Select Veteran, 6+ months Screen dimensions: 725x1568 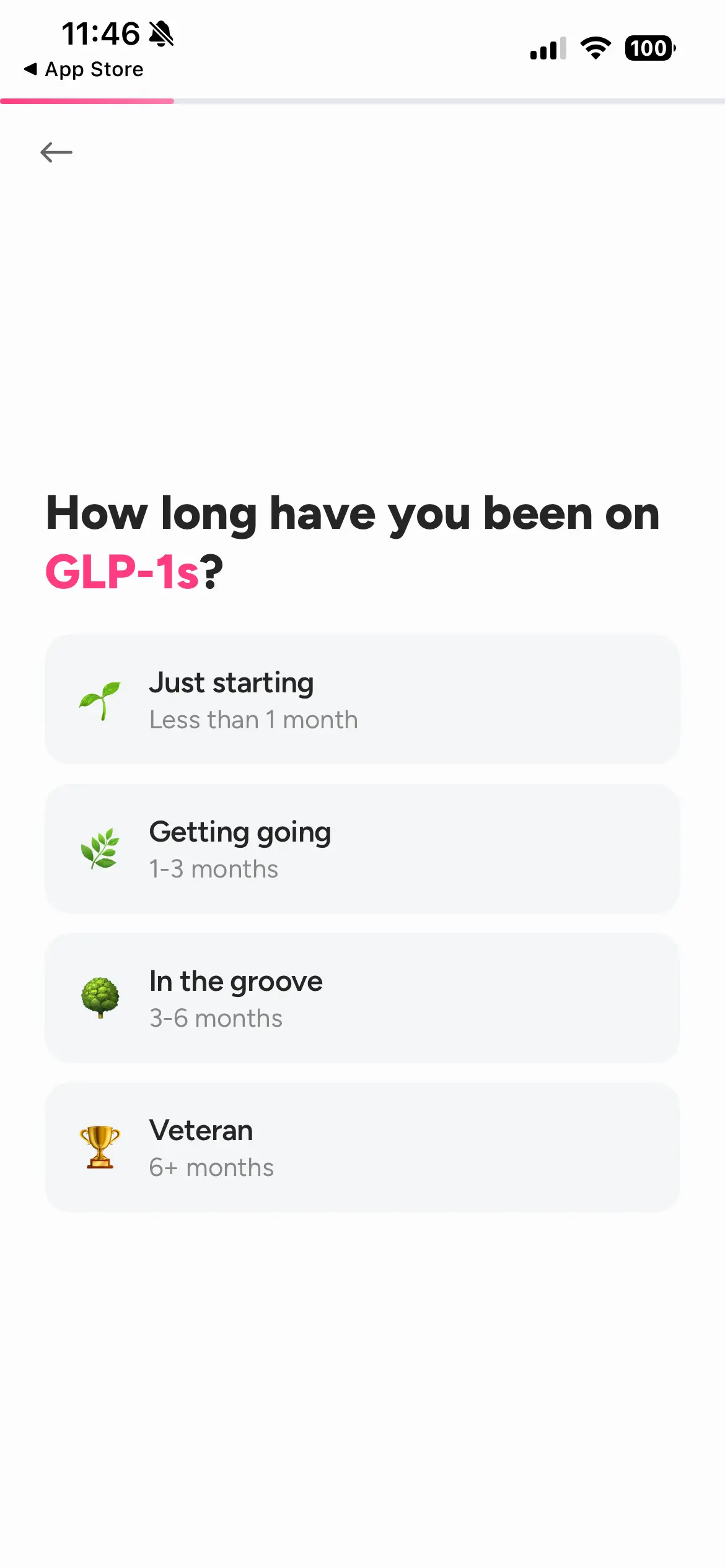click(362, 1148)
